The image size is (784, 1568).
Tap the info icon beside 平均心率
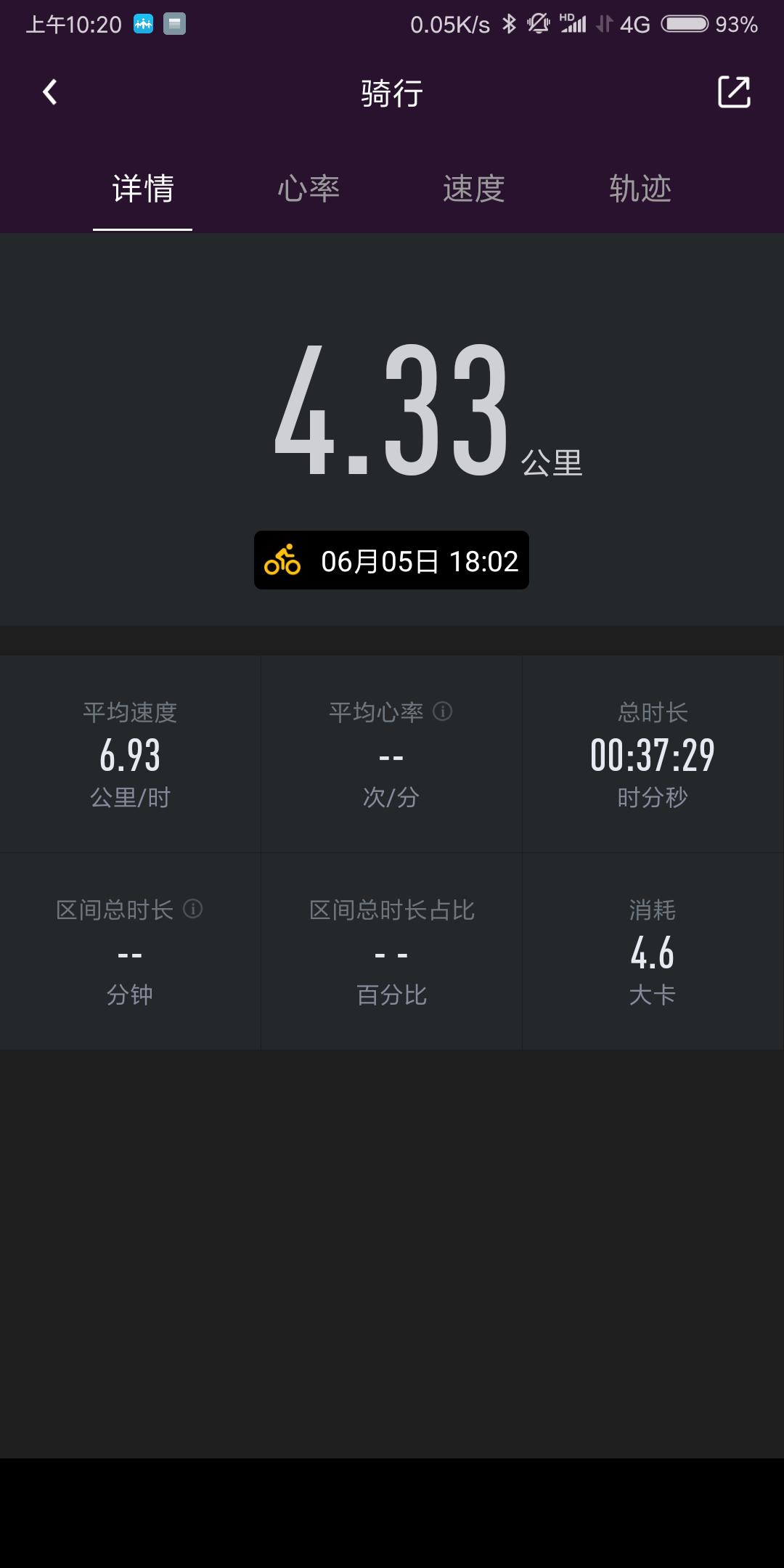point(443,711)
